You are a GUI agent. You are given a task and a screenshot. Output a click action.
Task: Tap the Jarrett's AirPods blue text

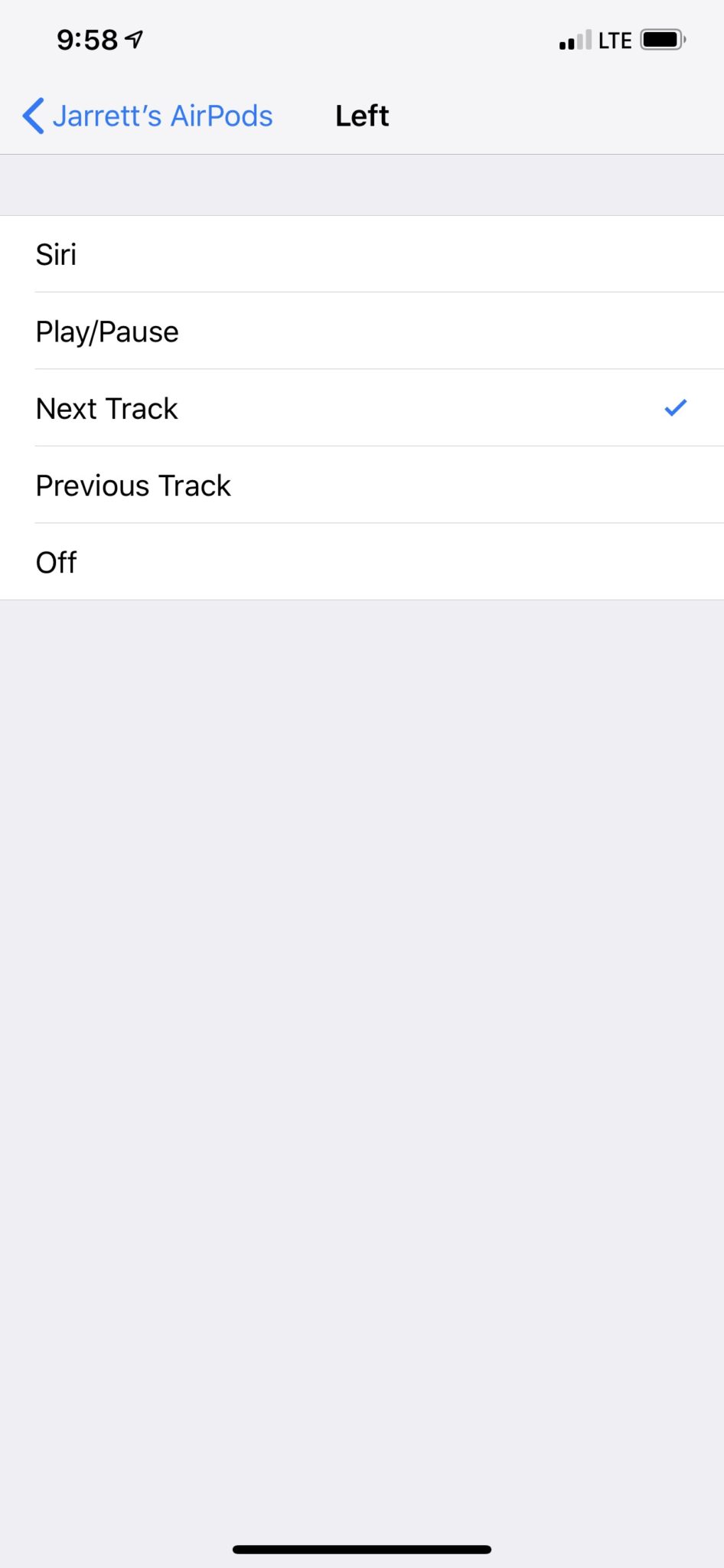pos(162,116)
